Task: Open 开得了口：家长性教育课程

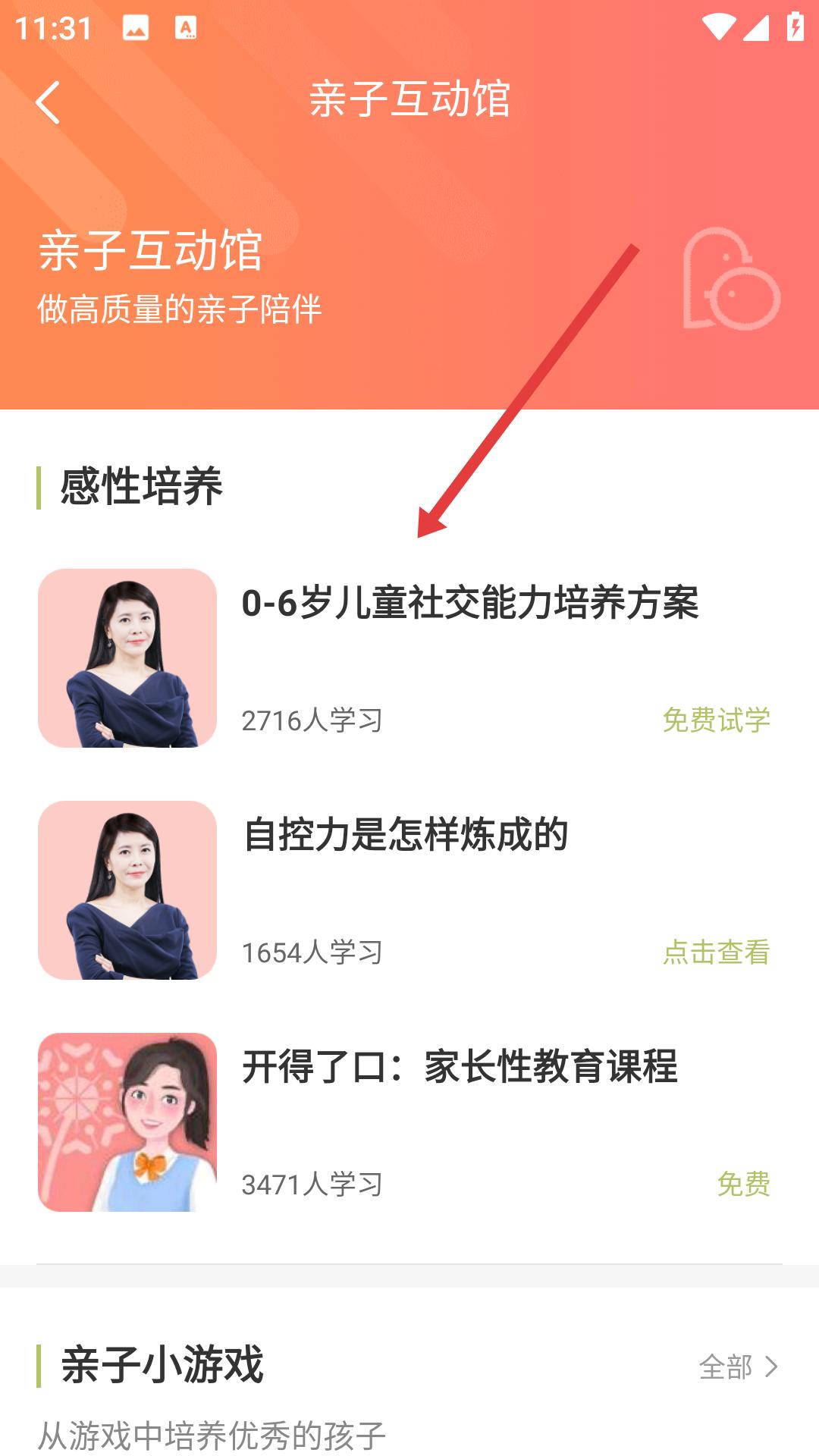Action: (460, 1067)
